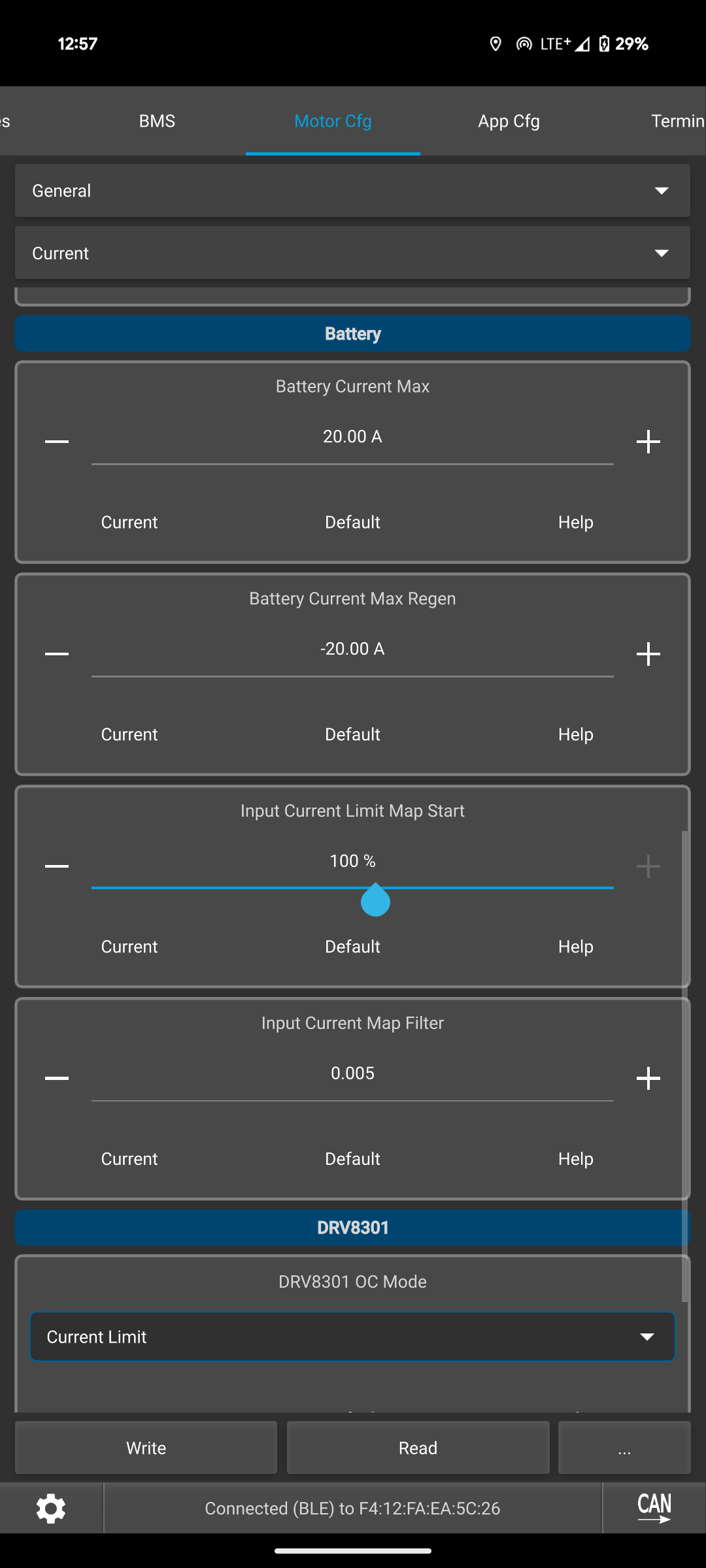Screen dimensions: 706x1568
Task: Show Help for Input Current Limit Map Start
Action: click(x=575, y=947)
